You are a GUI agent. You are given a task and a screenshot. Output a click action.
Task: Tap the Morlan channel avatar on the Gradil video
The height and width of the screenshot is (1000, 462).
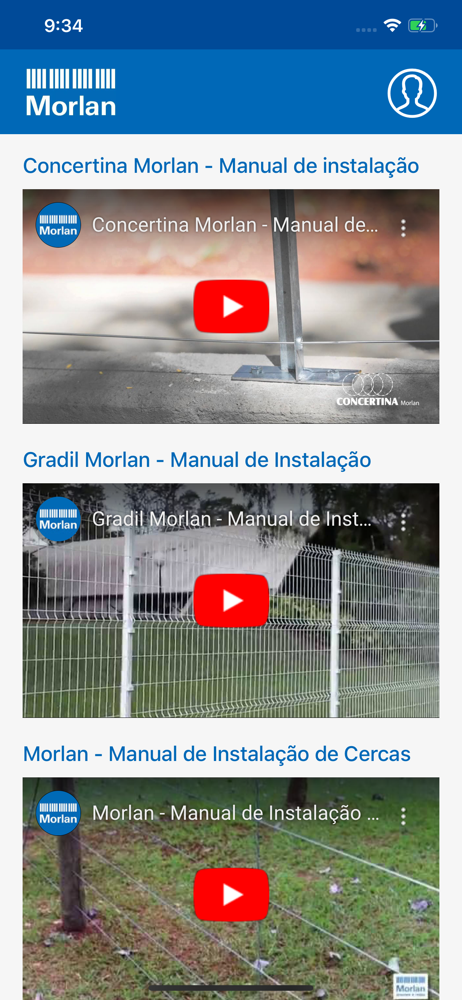coord(58,518)
